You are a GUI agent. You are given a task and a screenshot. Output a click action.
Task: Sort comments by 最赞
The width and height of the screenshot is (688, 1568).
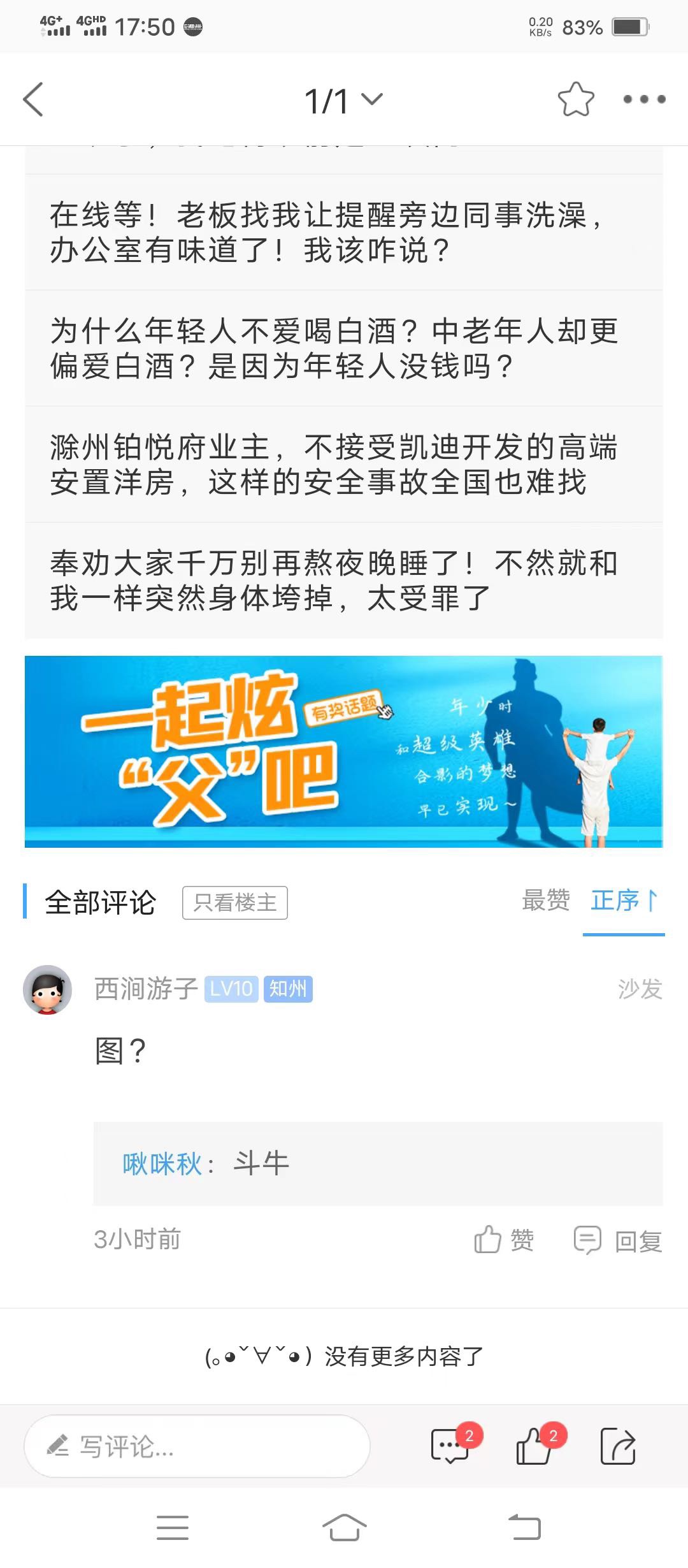[x=546, y=901]
